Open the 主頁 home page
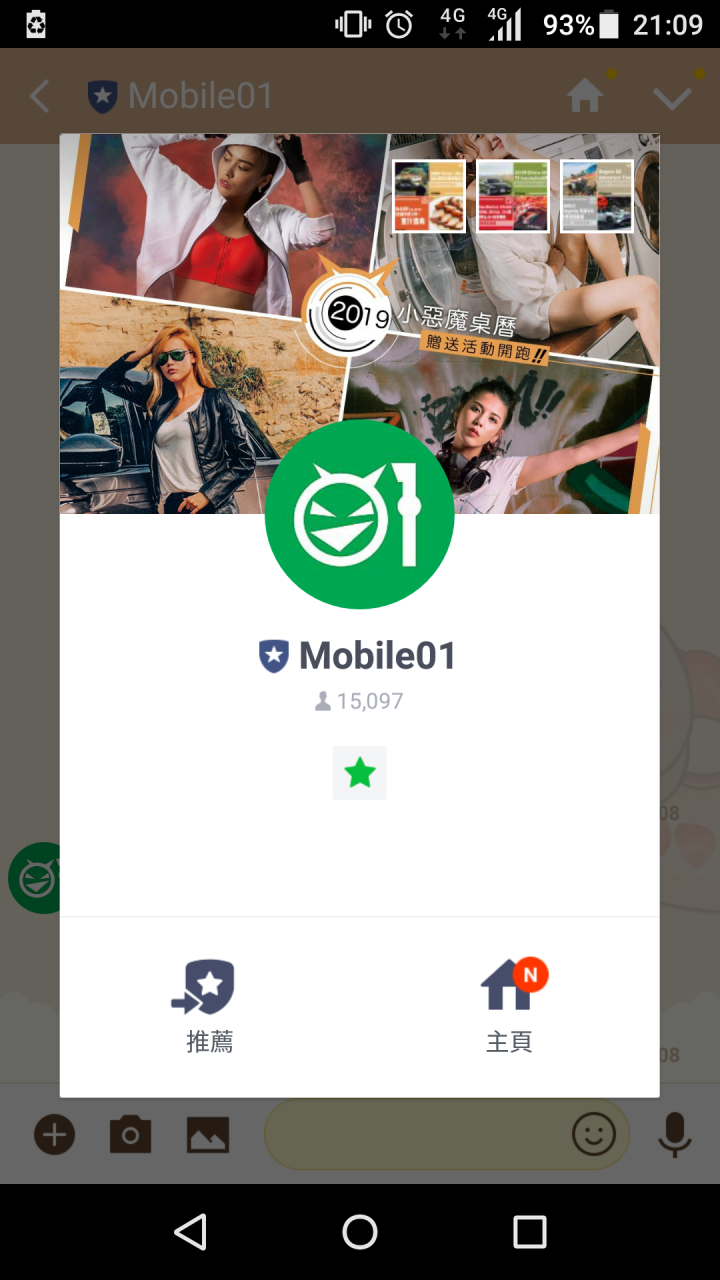 click(x=510, y=1005)
